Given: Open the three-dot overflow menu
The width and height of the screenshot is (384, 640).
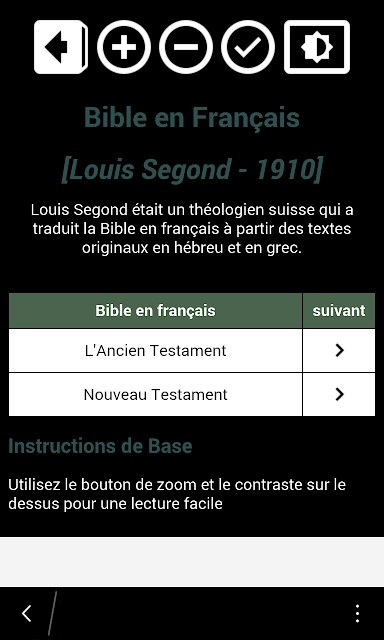Looking at the screenshot, I should [x=357, y=613].
